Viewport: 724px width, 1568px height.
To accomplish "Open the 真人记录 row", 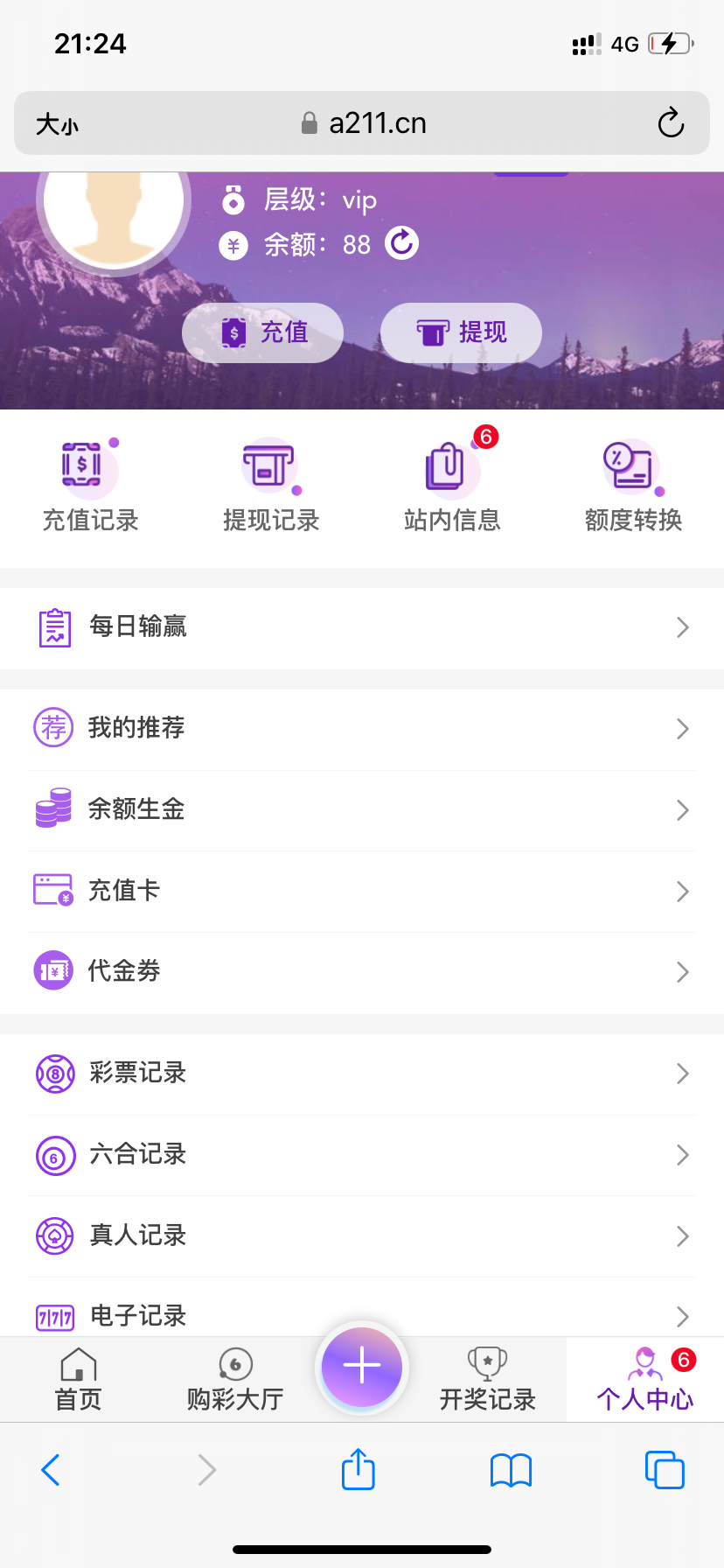I will [x=362, y=1236].
